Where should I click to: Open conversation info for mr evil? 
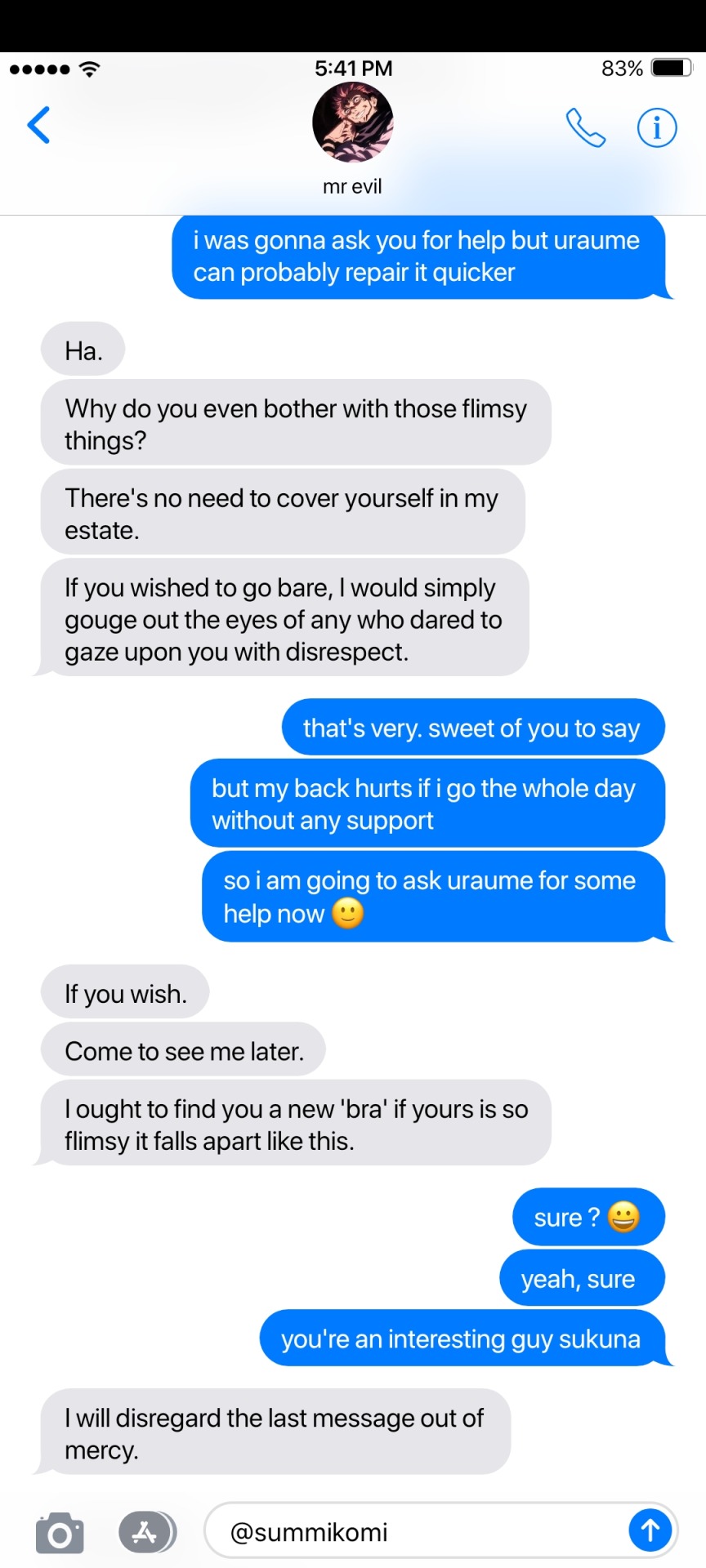click(x=656, y=127)
